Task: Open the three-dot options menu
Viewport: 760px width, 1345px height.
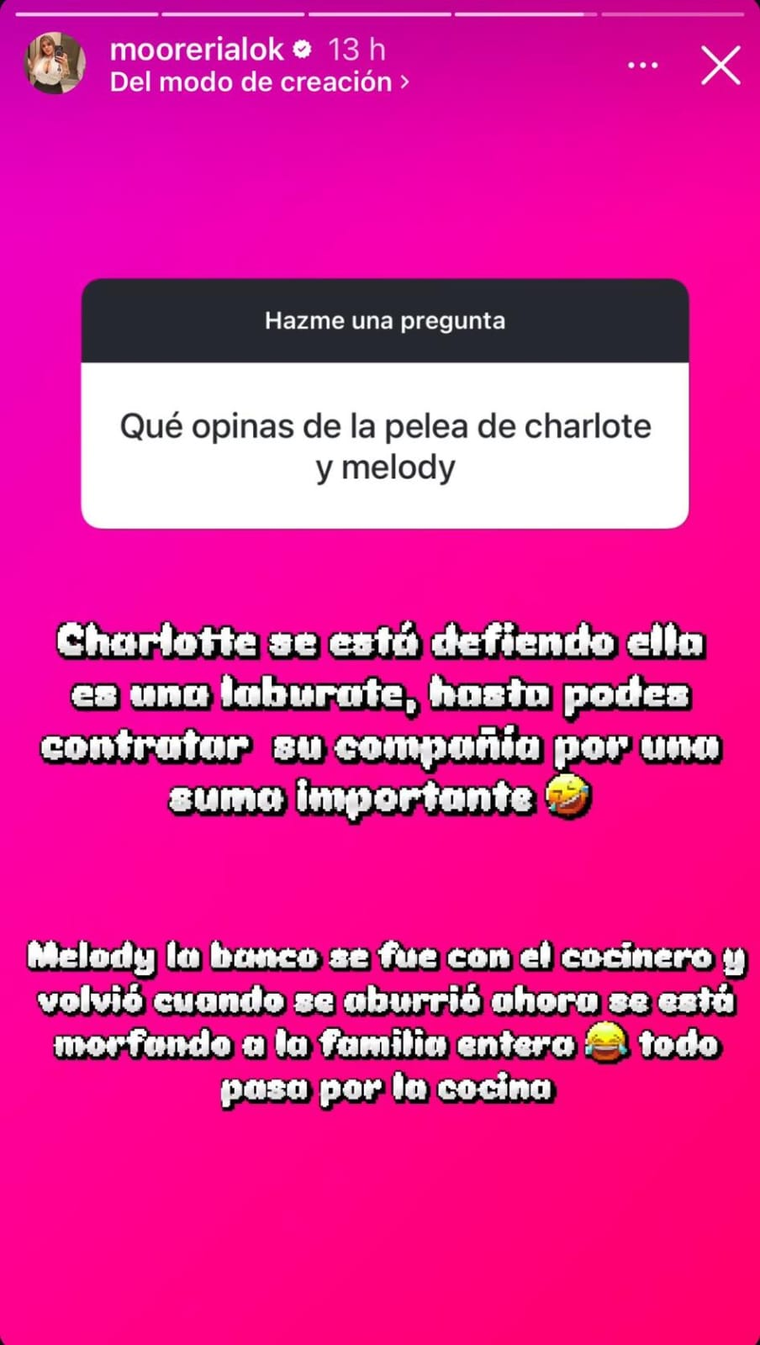Action: tap(642, 65)
